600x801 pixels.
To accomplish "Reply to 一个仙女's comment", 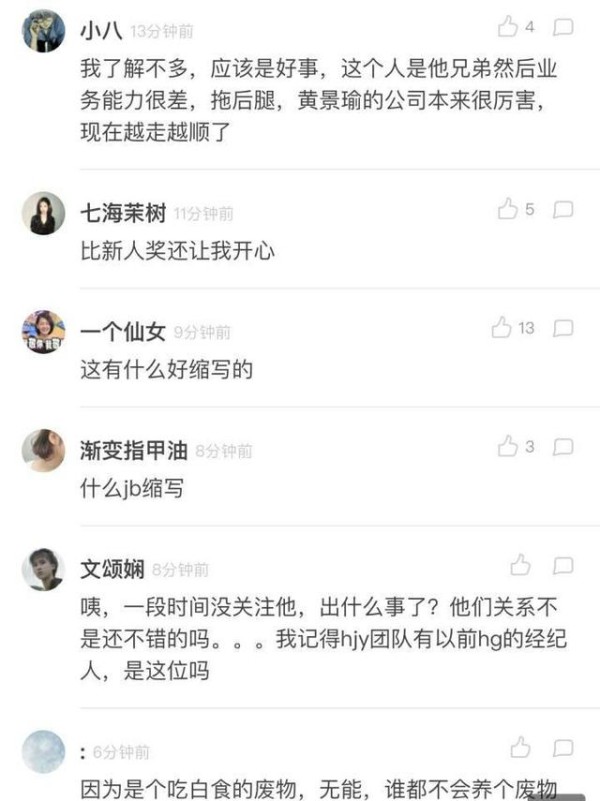I will point(563,327).
